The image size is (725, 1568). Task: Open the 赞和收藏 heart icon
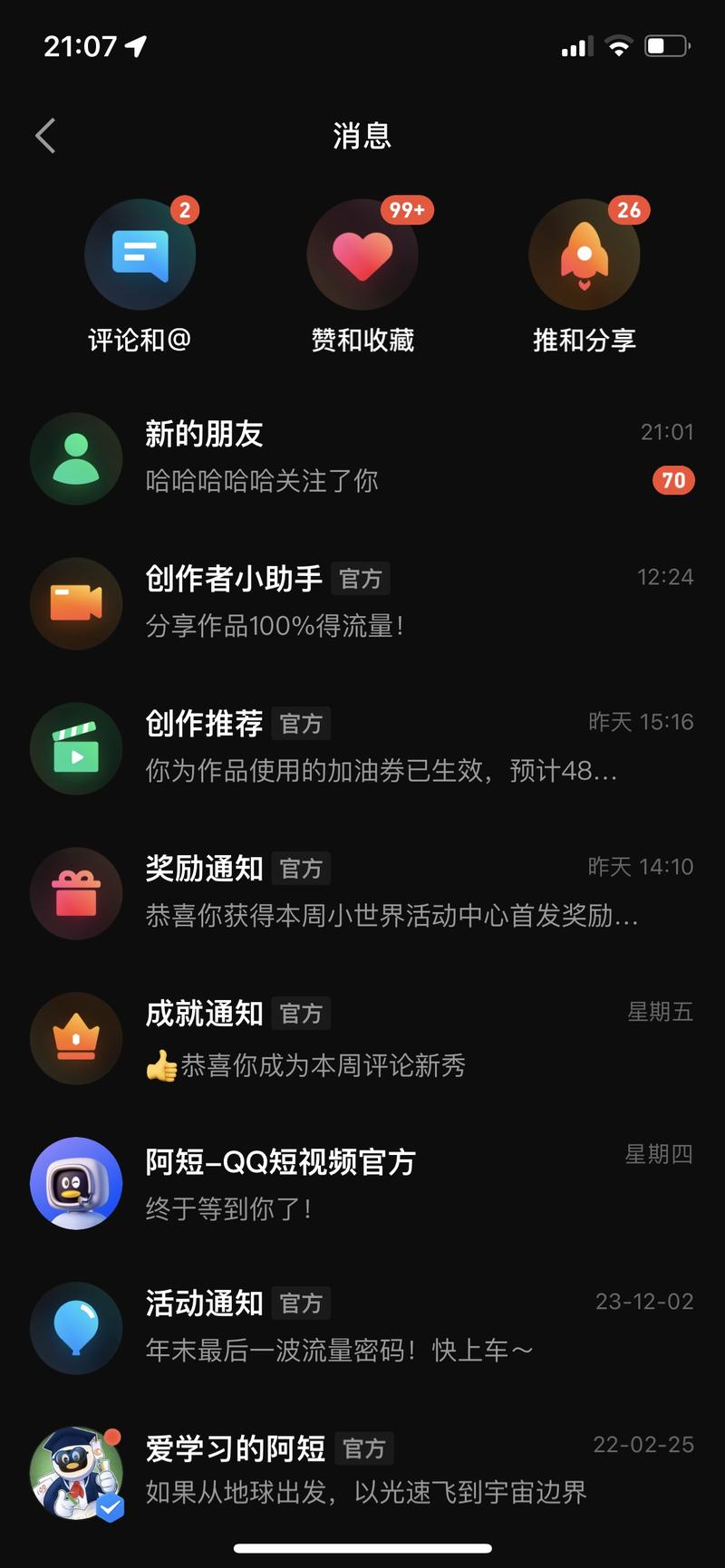362,255
